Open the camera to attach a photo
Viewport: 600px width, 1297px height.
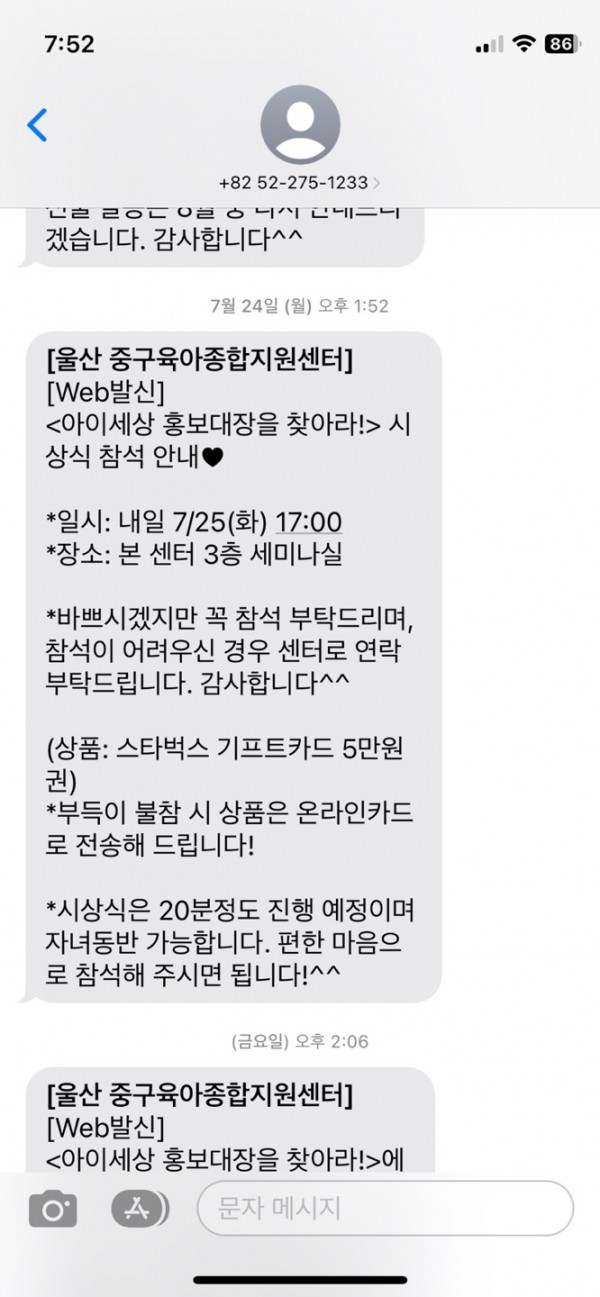pyautogui.click(x=52, y=1210)
